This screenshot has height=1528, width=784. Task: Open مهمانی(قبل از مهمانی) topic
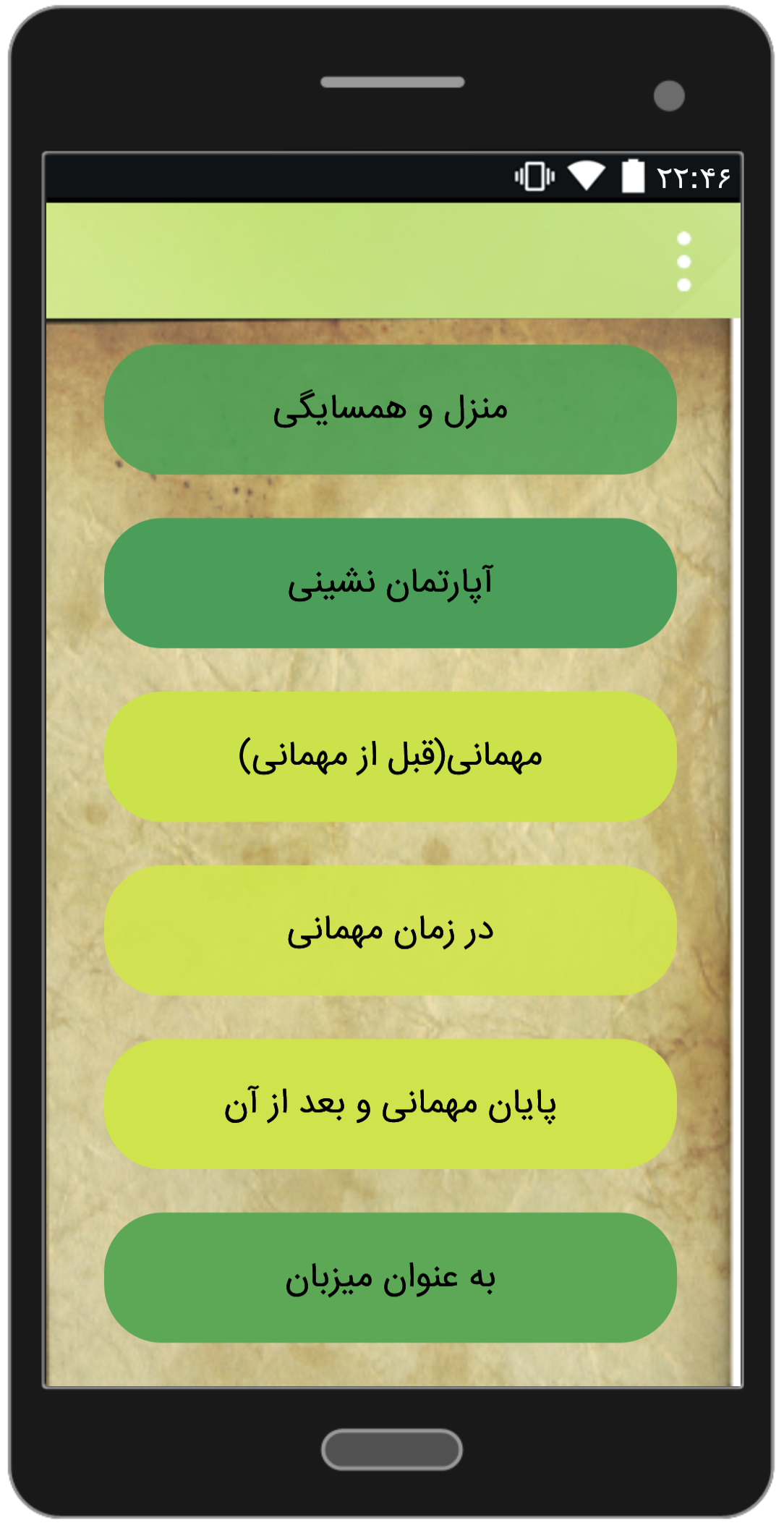(391, 757)
